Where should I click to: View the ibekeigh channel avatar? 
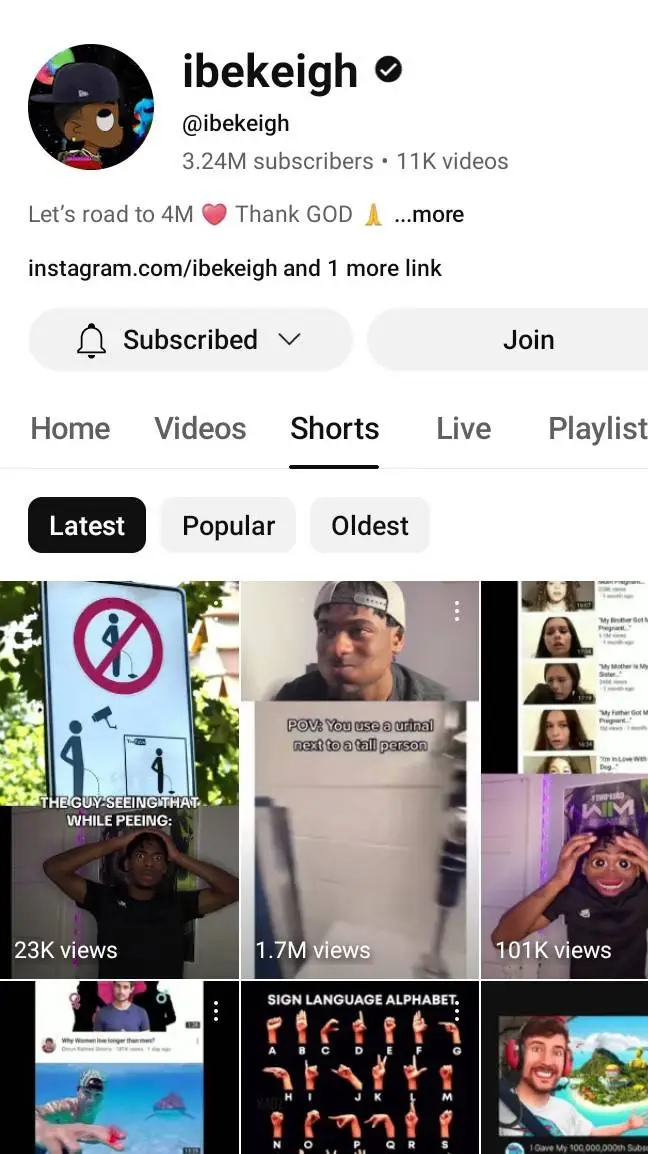[x=91, y=107]
